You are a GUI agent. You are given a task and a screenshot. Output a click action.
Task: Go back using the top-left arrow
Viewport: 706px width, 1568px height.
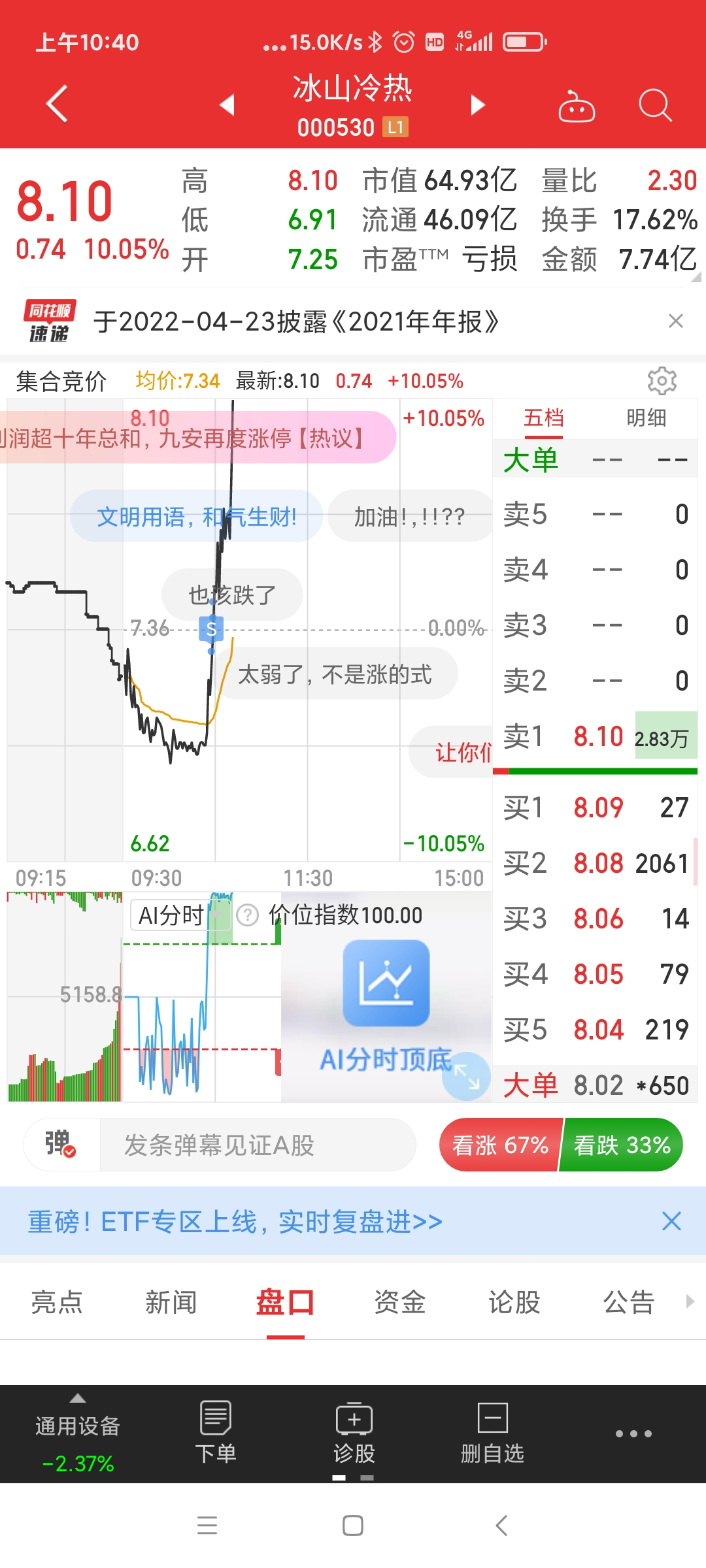57,104
